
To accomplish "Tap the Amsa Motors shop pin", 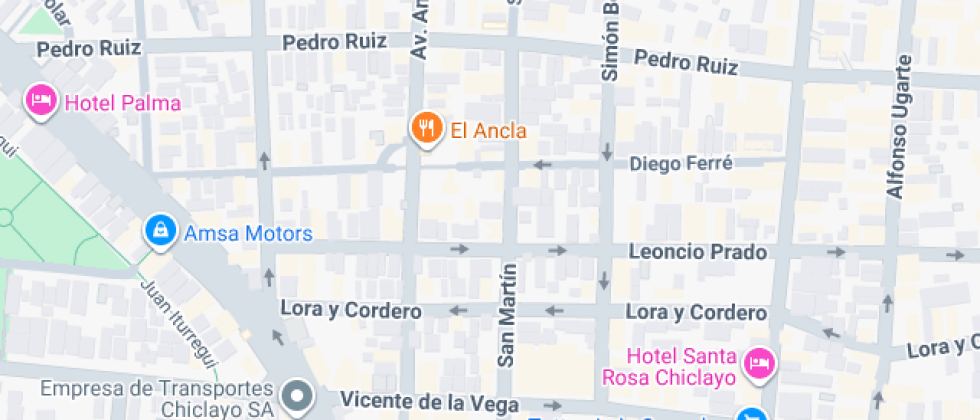I will [x=160, y=231].
